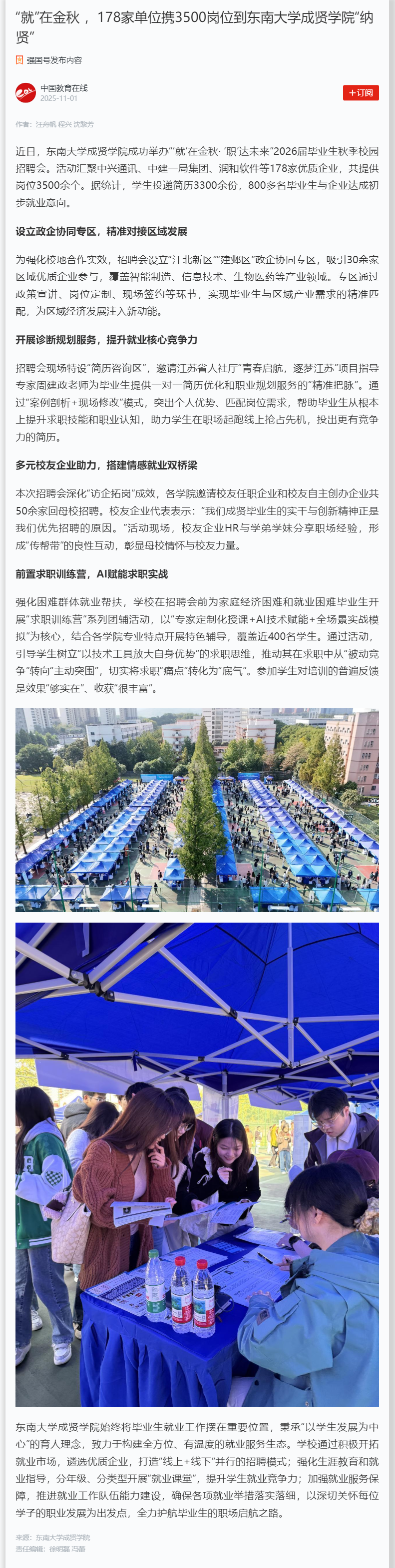Subscribe with the red 订阅 button
Screen dimensions: 395x1568
361,92
